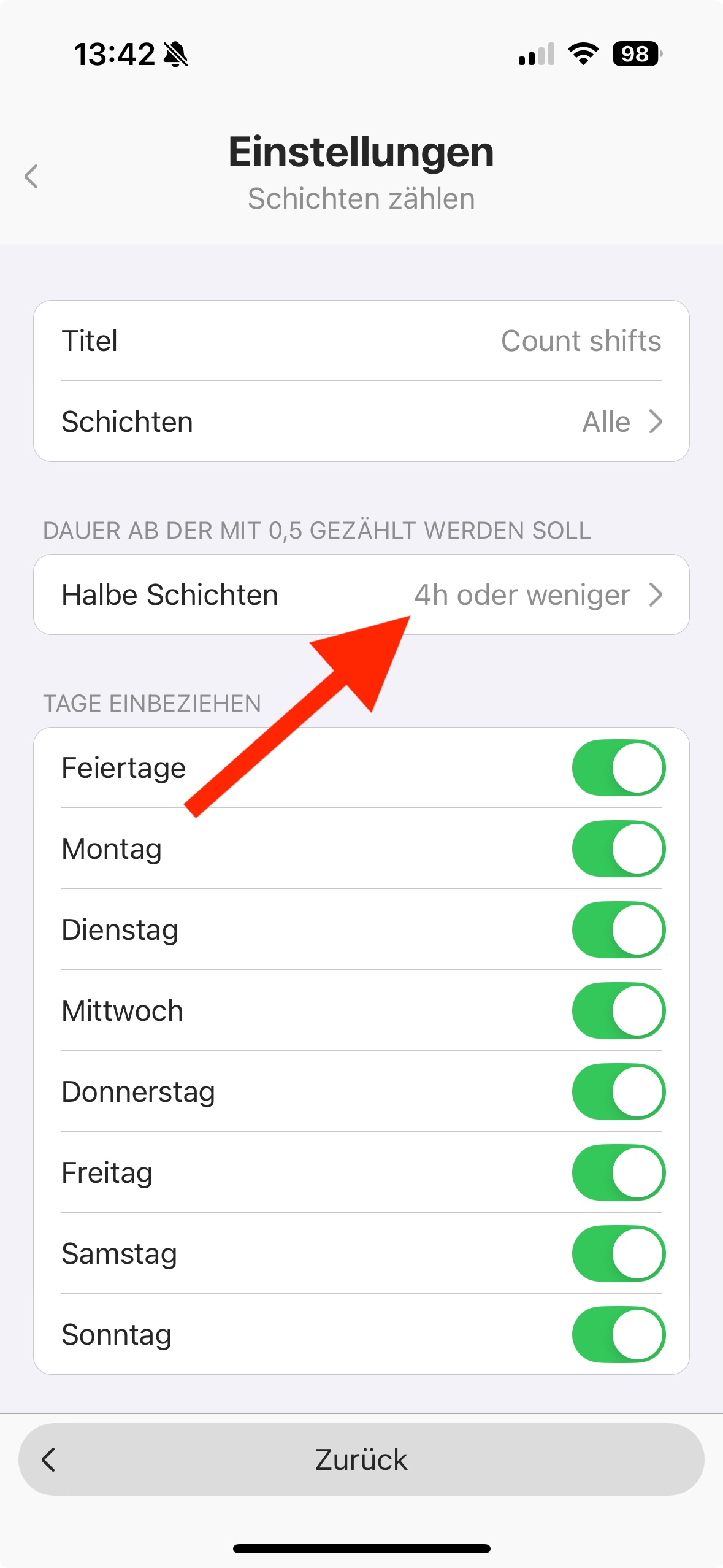Disable the Montag switch

point(618,849)
